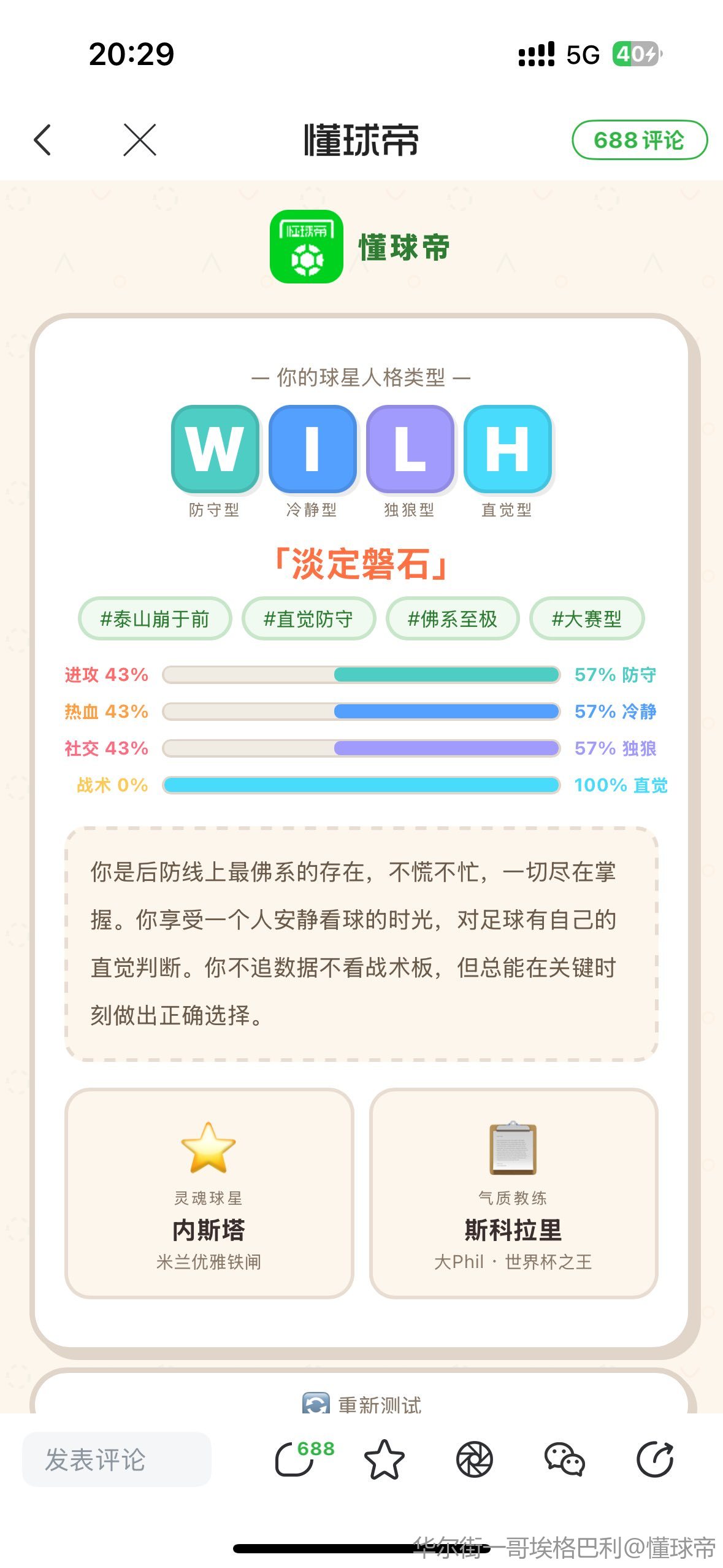Open share options with the arrow icon
This screenshot has width=723, height=1568.
coord(654,1459)
